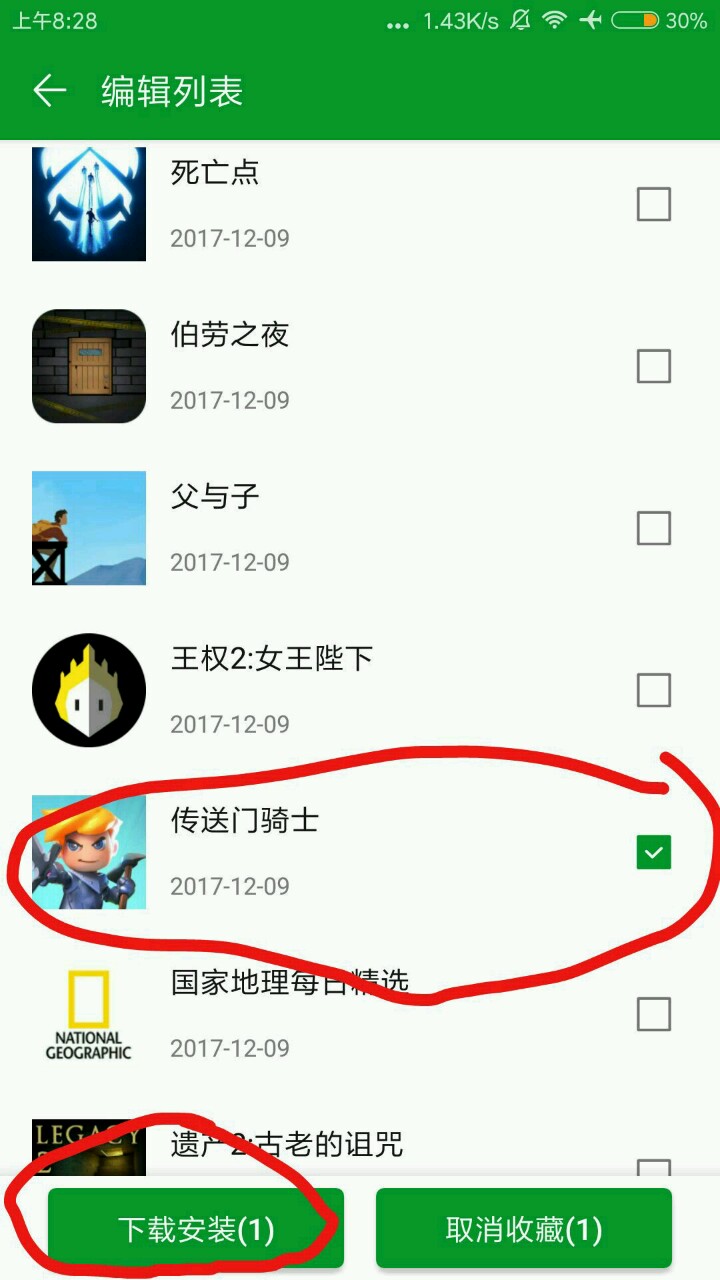This screenshot has width=720, height=1280.
Task: Uncheck the 传送门骑士 checkbox
Action: pyautogui.click(x=653, y=852)
